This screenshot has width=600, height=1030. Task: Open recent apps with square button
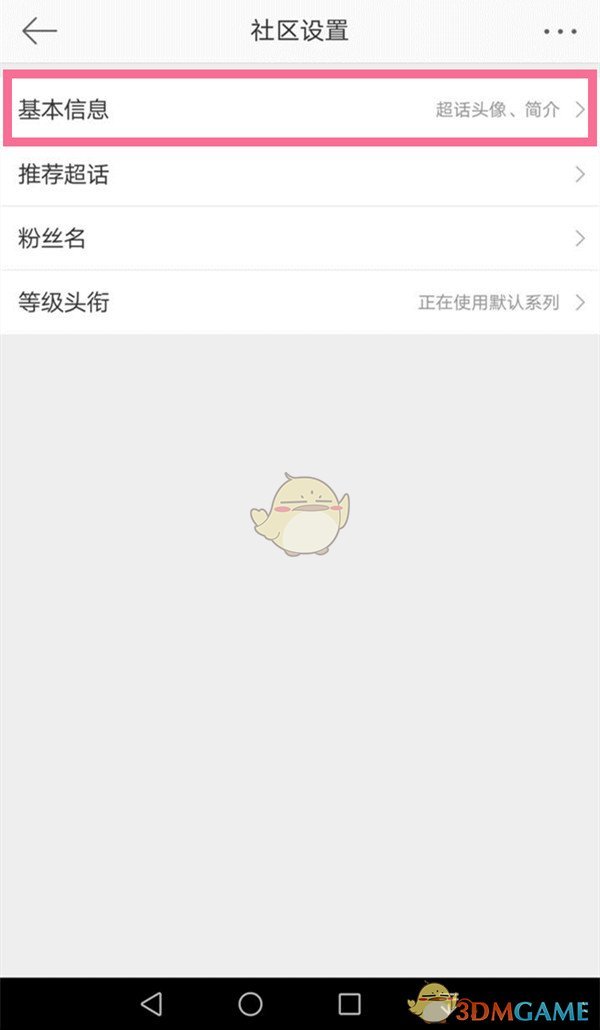pos(349,1003)
